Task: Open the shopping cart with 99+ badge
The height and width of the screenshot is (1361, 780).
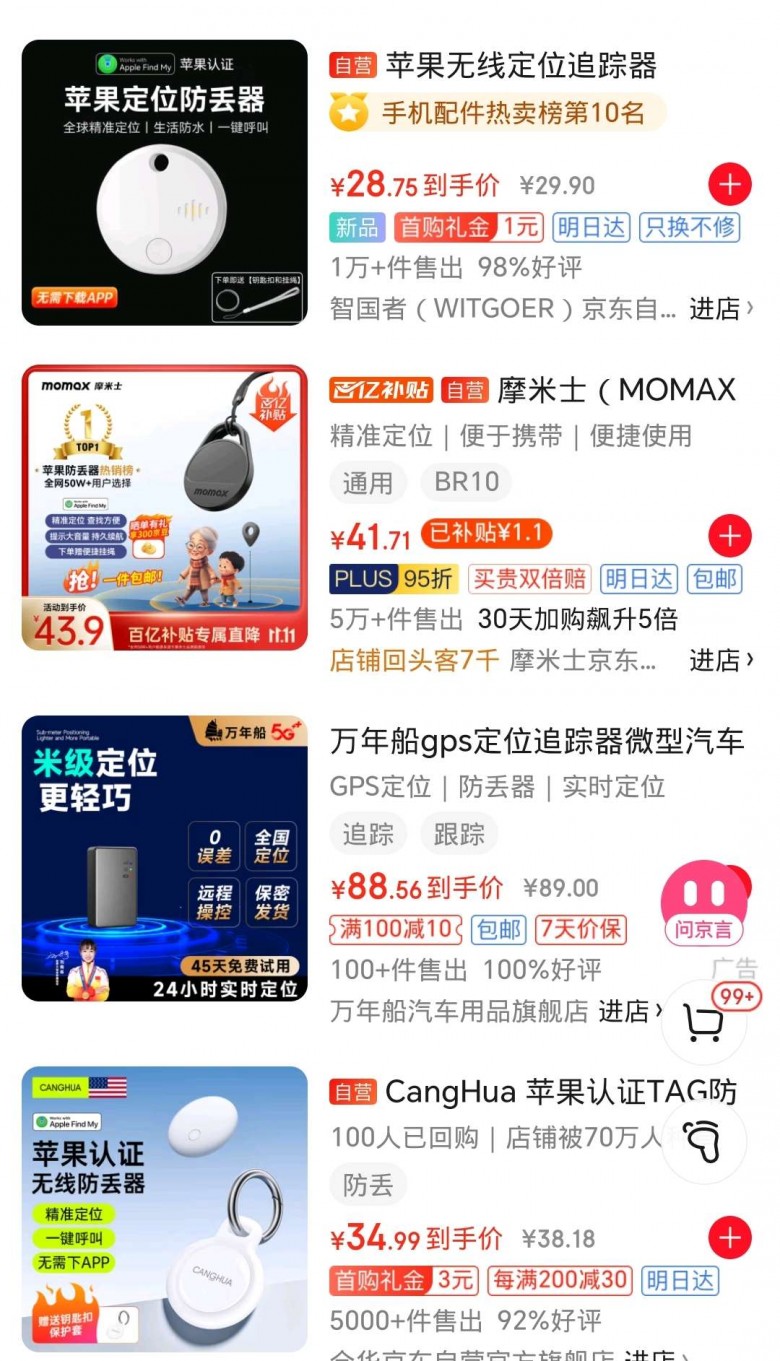Action: 704,1022
